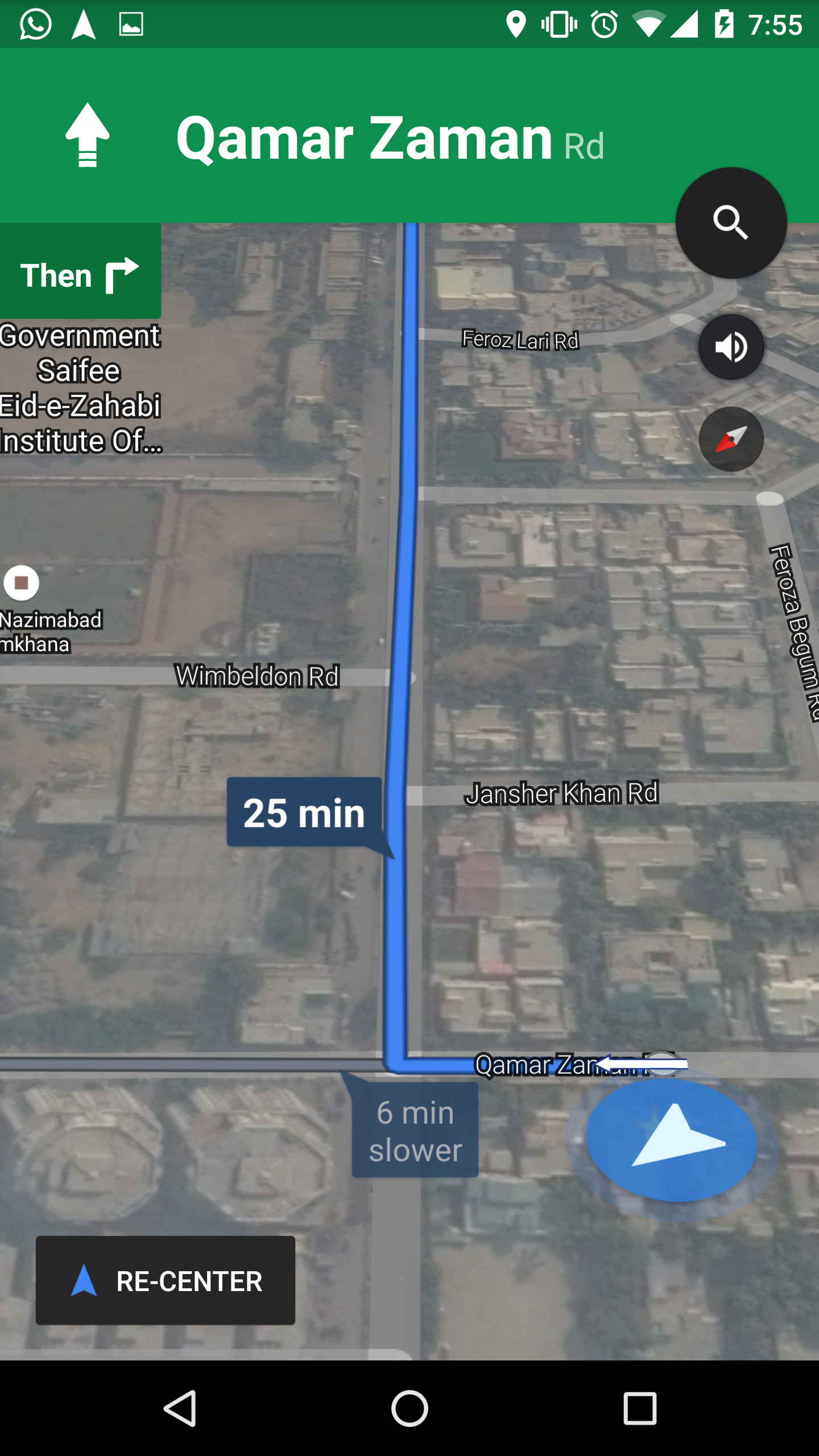This screenshot has height=1456, width=819.
Task: Go back using the system back button
Action: click(x=180, y=1409)
